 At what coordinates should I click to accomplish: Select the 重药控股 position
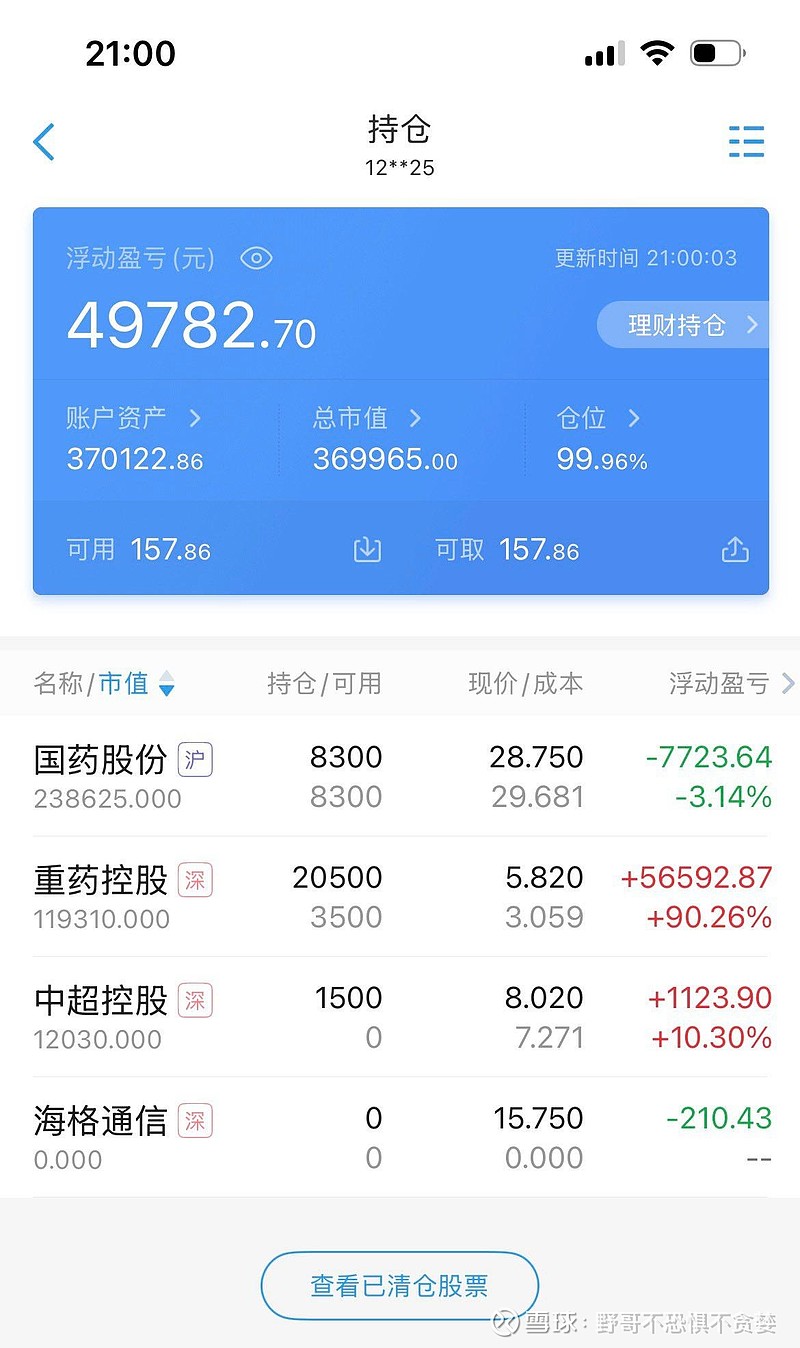[400, 897]
